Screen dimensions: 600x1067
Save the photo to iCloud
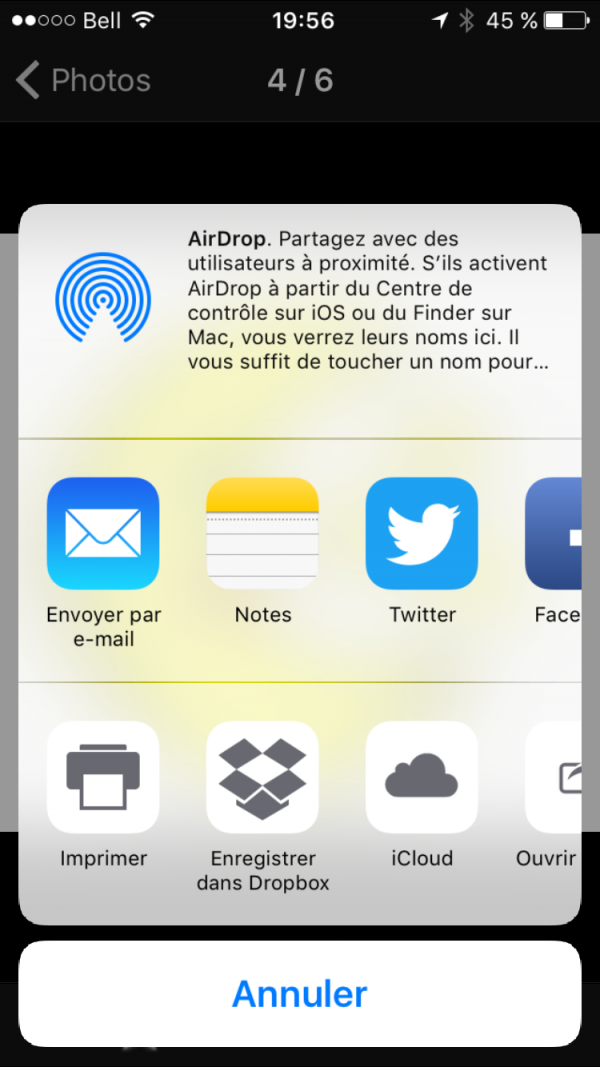coord(422,777)
